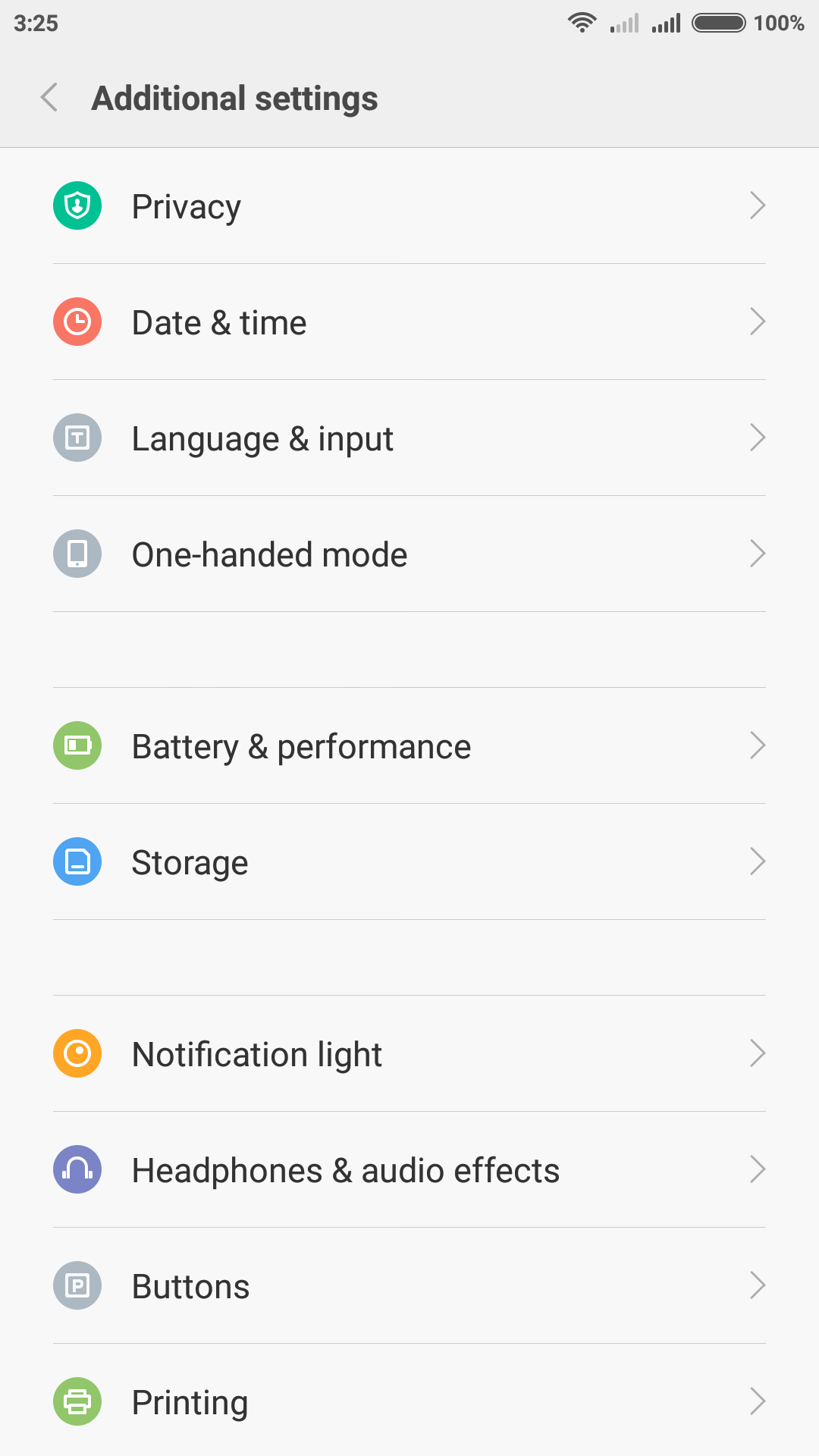Open Buttons settings
Image resolution: width=819 pixels, height=1456 pixels.
(x=409, y=1286)
